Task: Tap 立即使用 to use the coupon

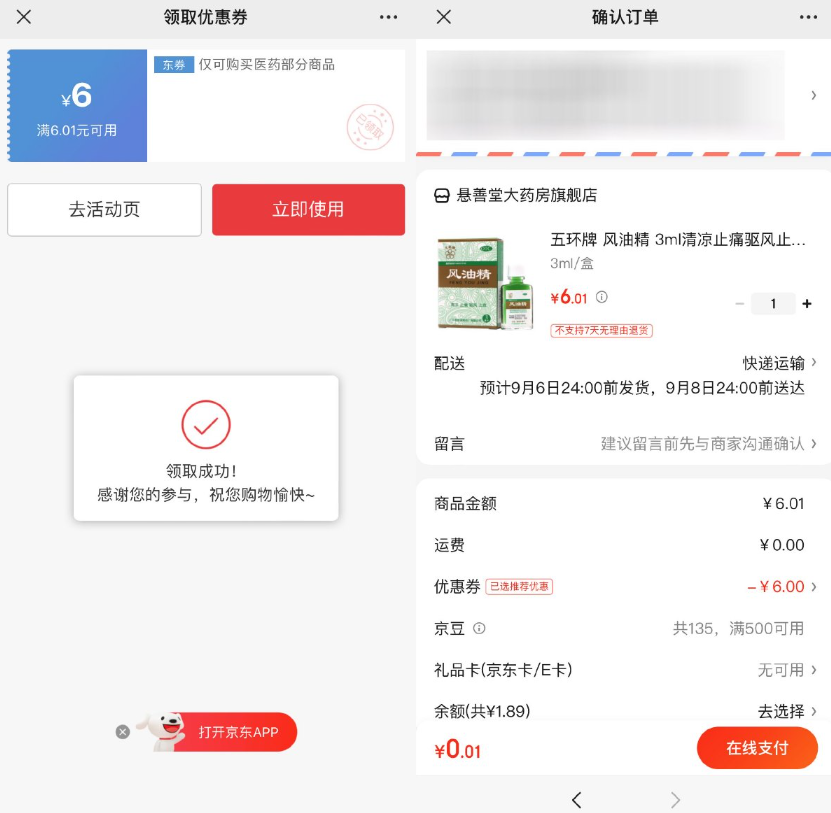Action: pyautogui.click(x=308, y=210)
